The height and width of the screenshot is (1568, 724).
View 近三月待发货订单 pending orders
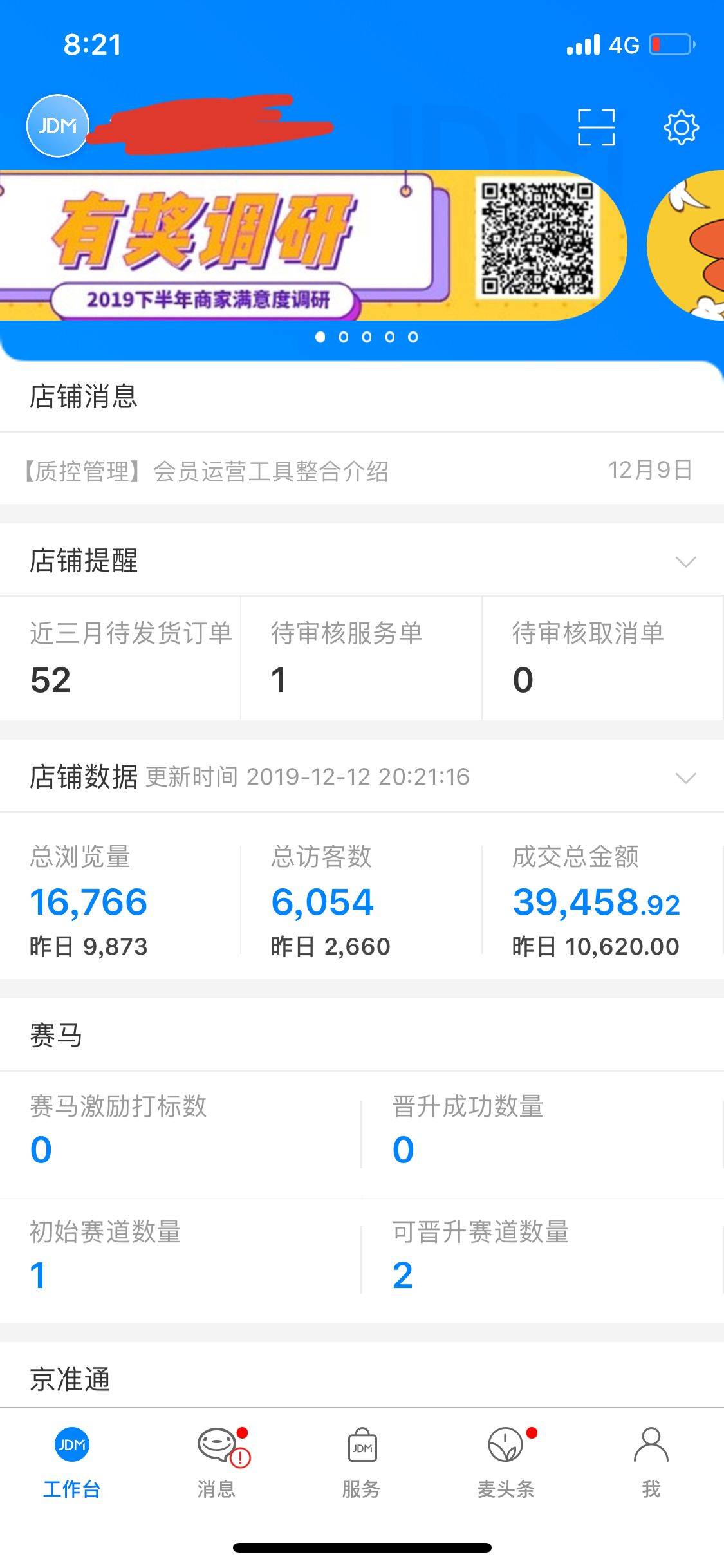(120, 658)
